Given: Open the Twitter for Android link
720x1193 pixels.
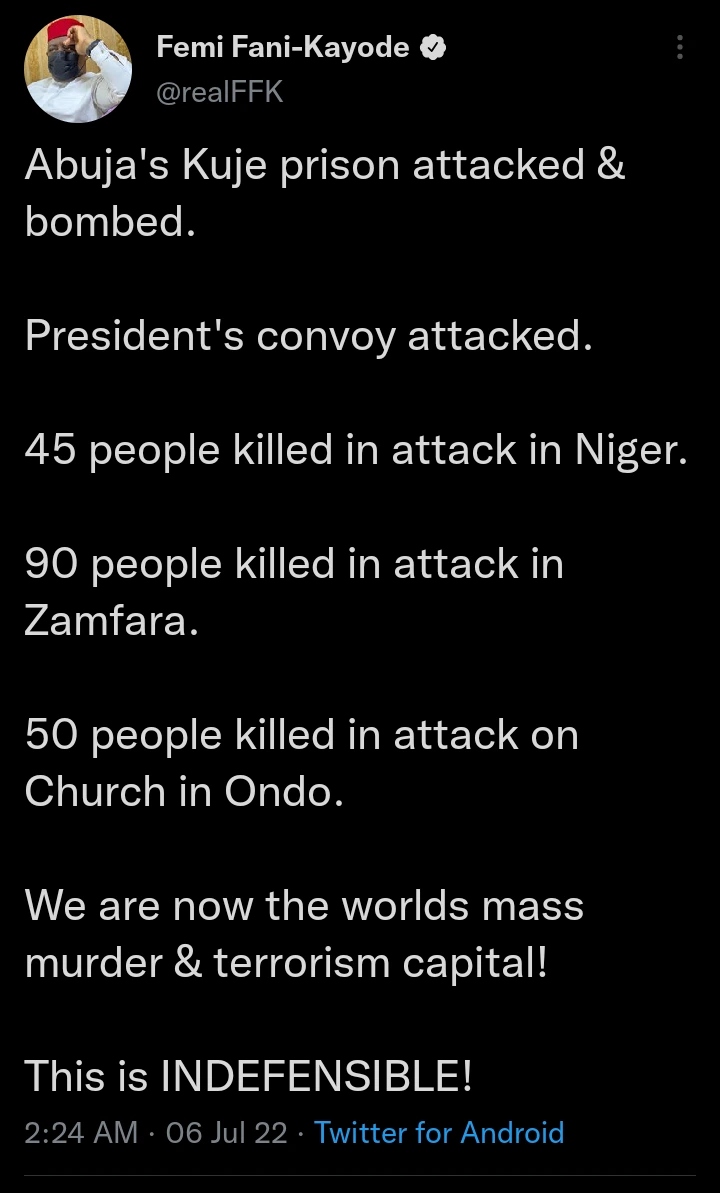Looking at the screenshot, I should tap(439, 1133).
